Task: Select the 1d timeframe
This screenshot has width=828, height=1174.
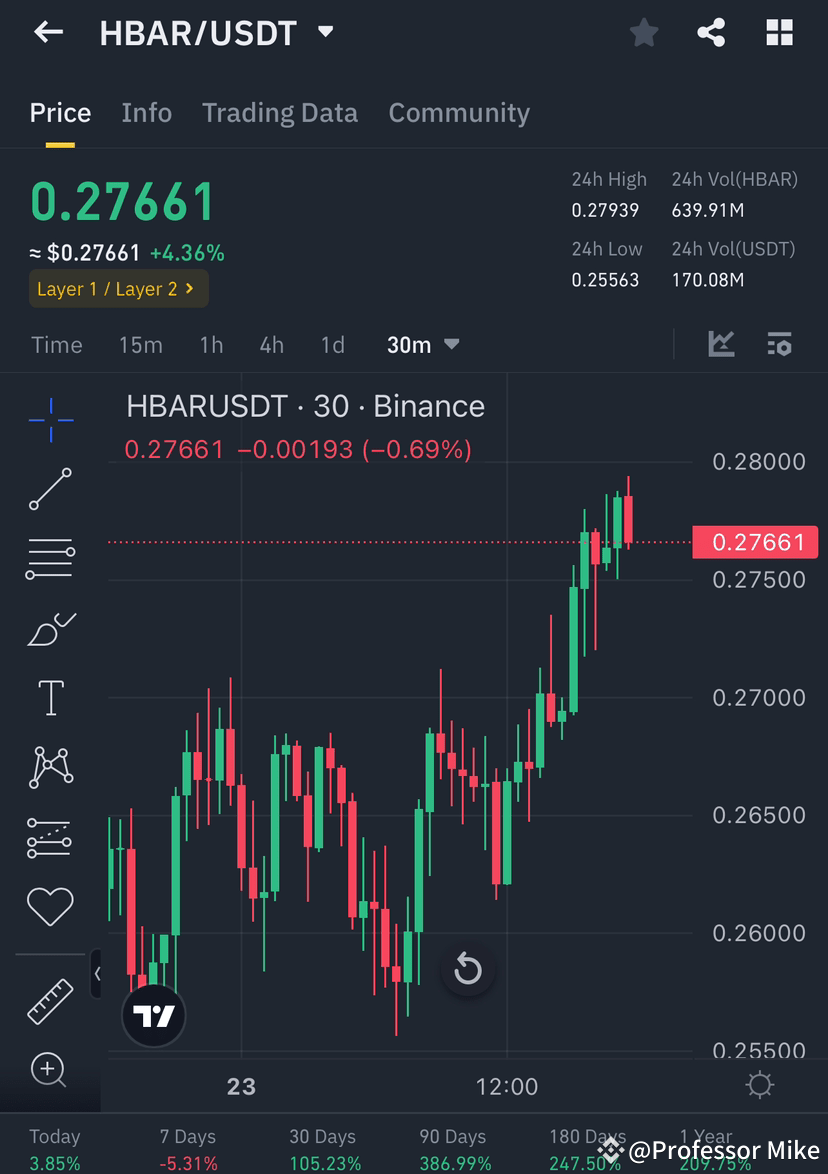Action: 332,344
